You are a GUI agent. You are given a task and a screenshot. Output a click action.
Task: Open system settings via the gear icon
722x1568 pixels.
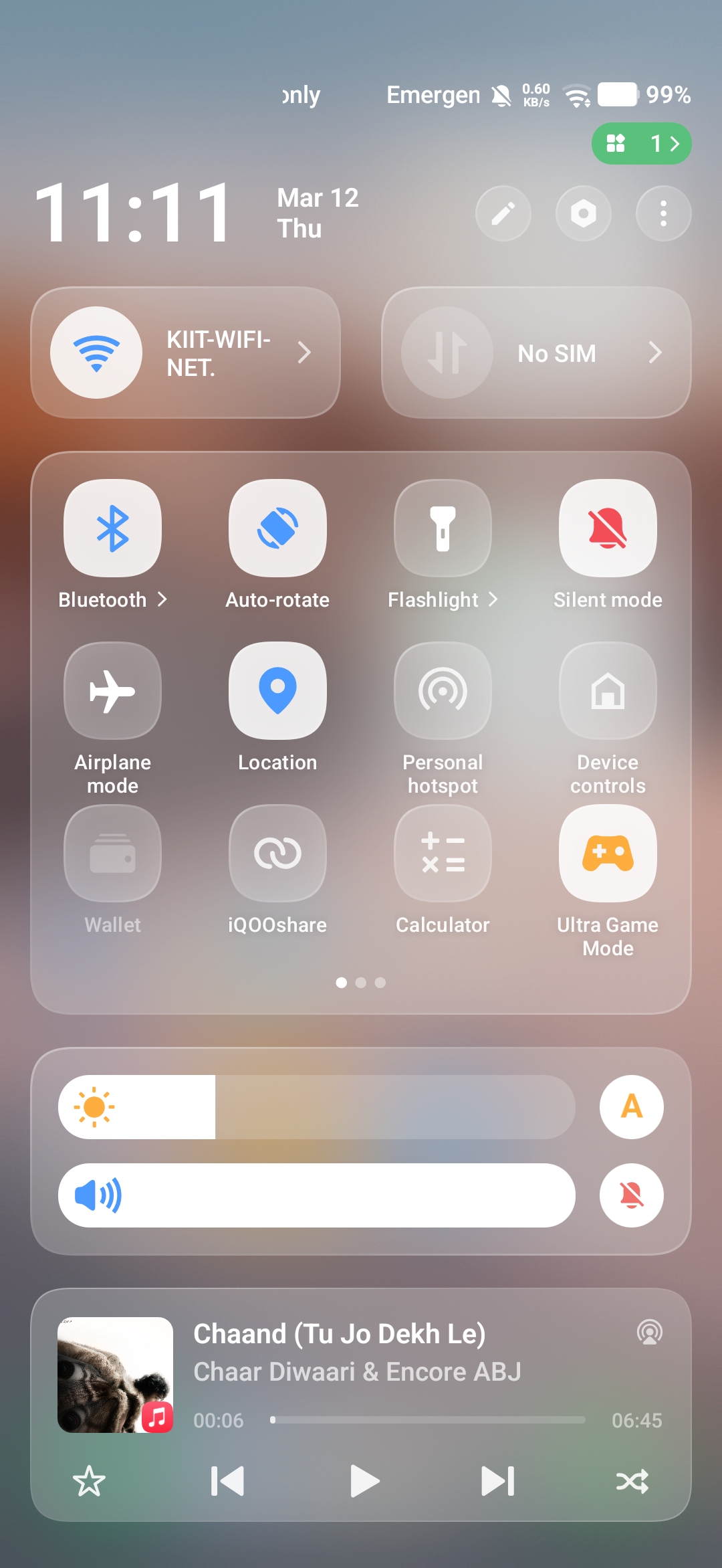point(583,213)
